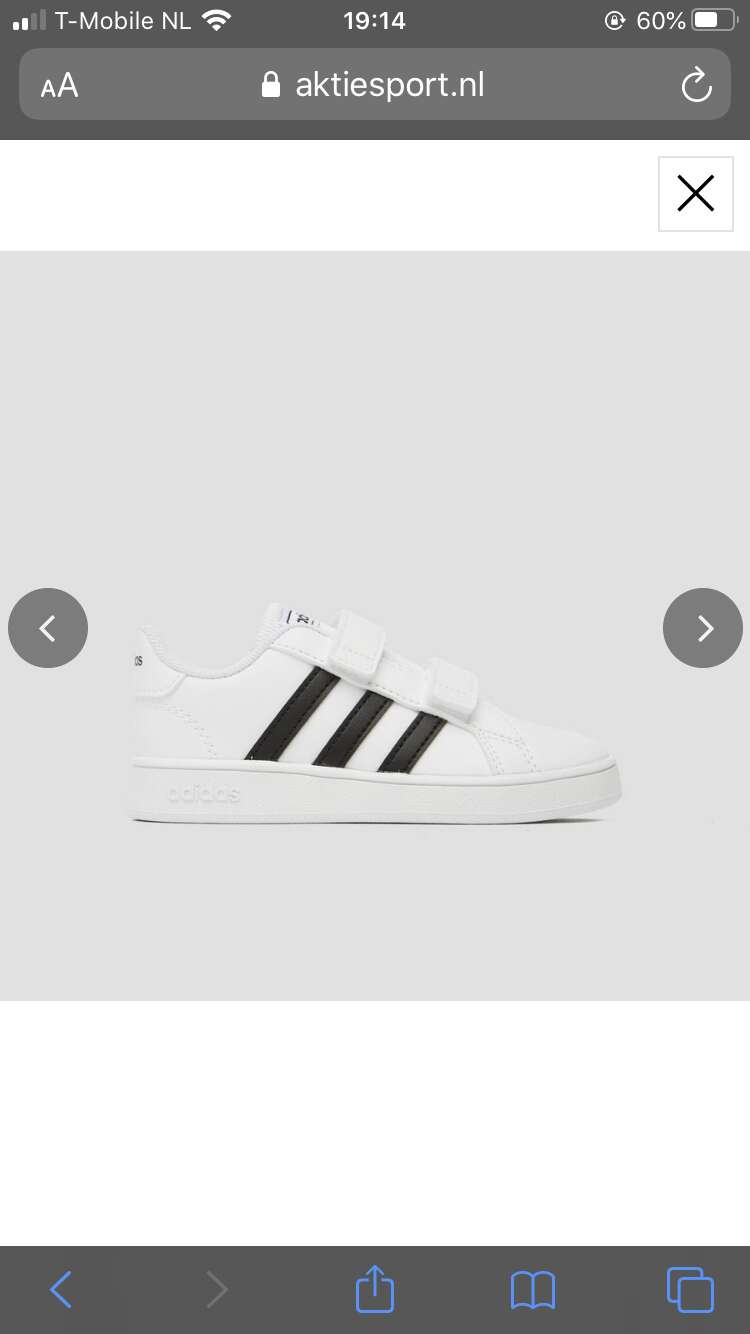This screenshot has height=1334, width=750.
Task: Show the next product image
Action: pos(703,628)
